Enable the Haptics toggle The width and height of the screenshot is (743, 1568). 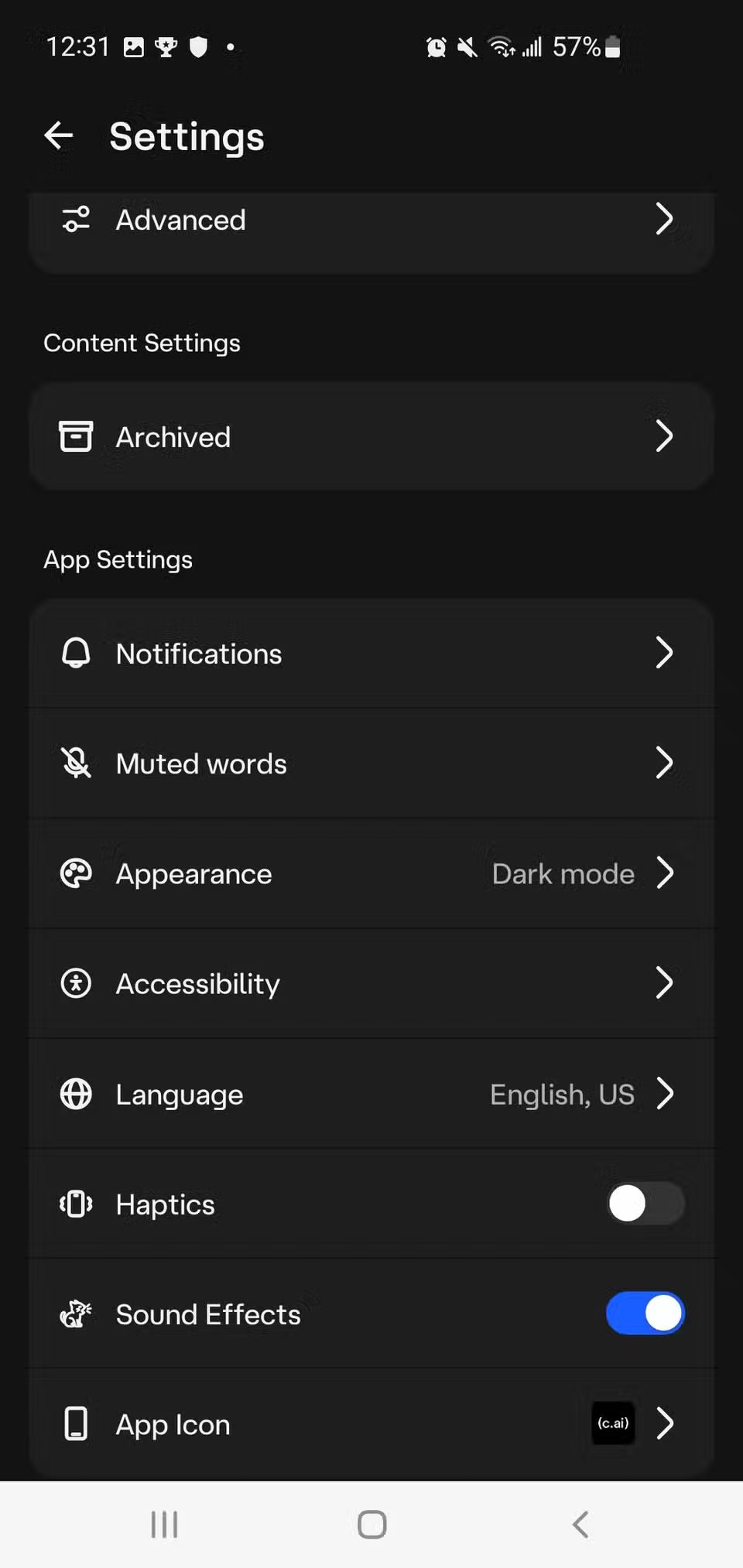(x=645, y=1204)
